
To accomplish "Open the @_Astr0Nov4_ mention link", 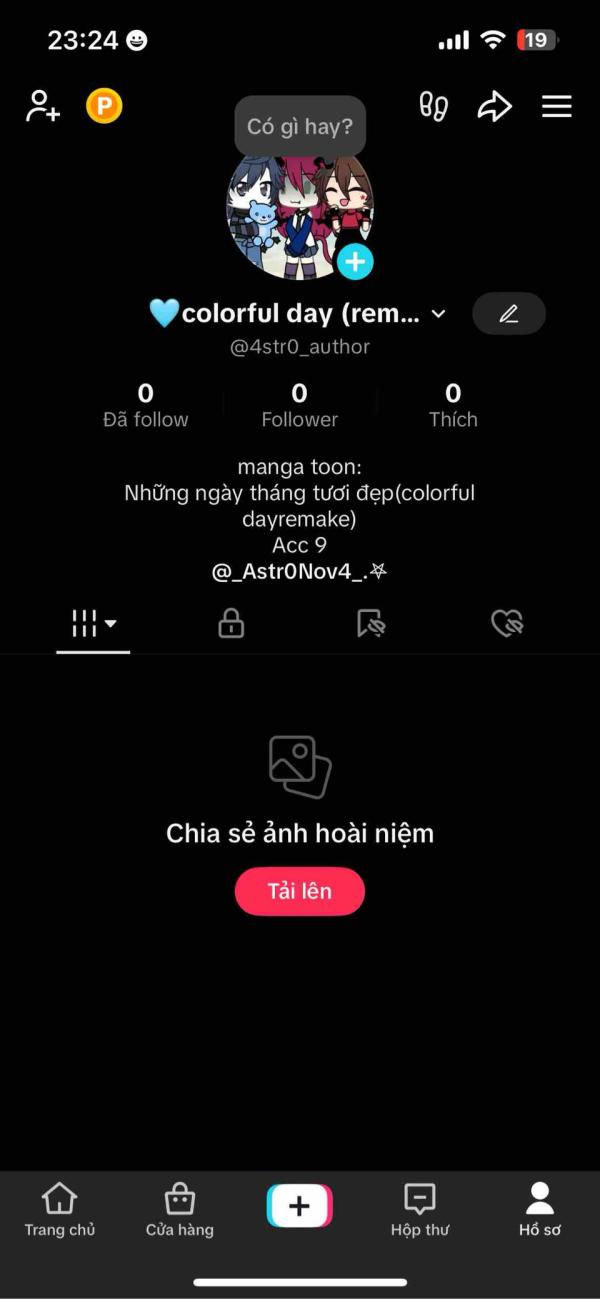I will [299, 572].
